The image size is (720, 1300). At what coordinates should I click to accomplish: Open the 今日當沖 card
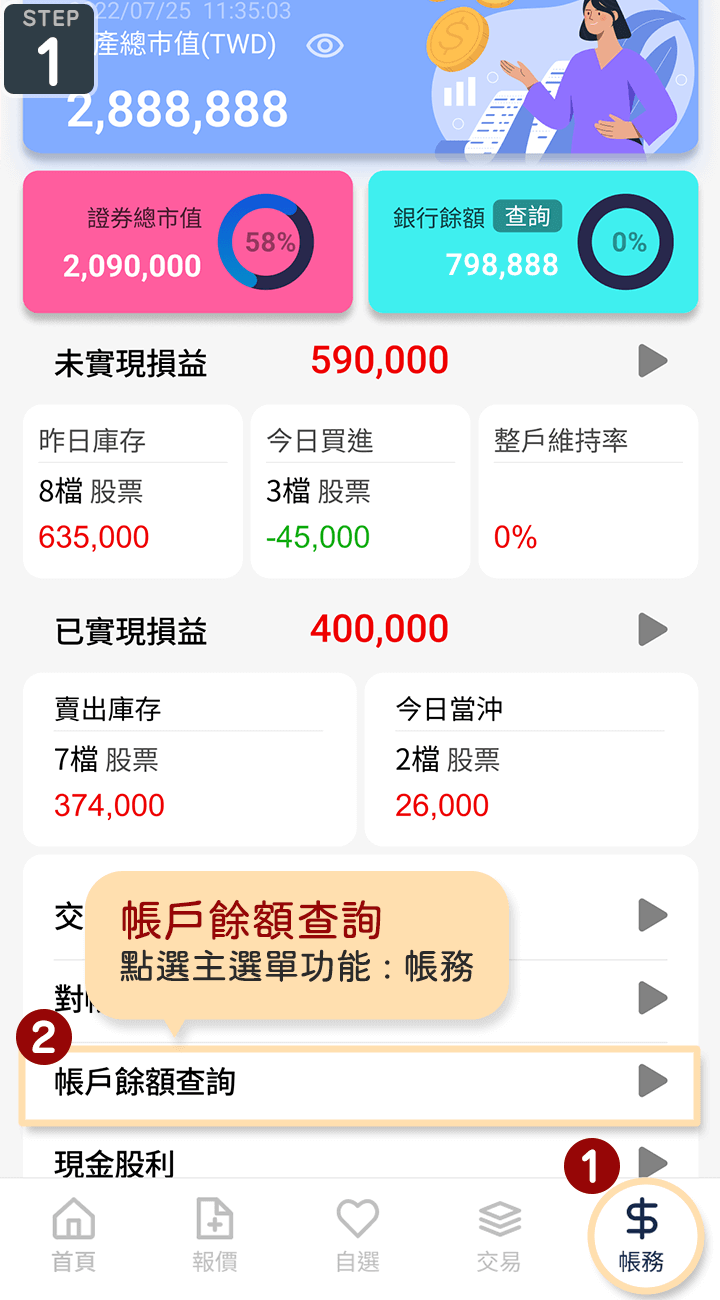pyautogui.click(x=530, y=759)
